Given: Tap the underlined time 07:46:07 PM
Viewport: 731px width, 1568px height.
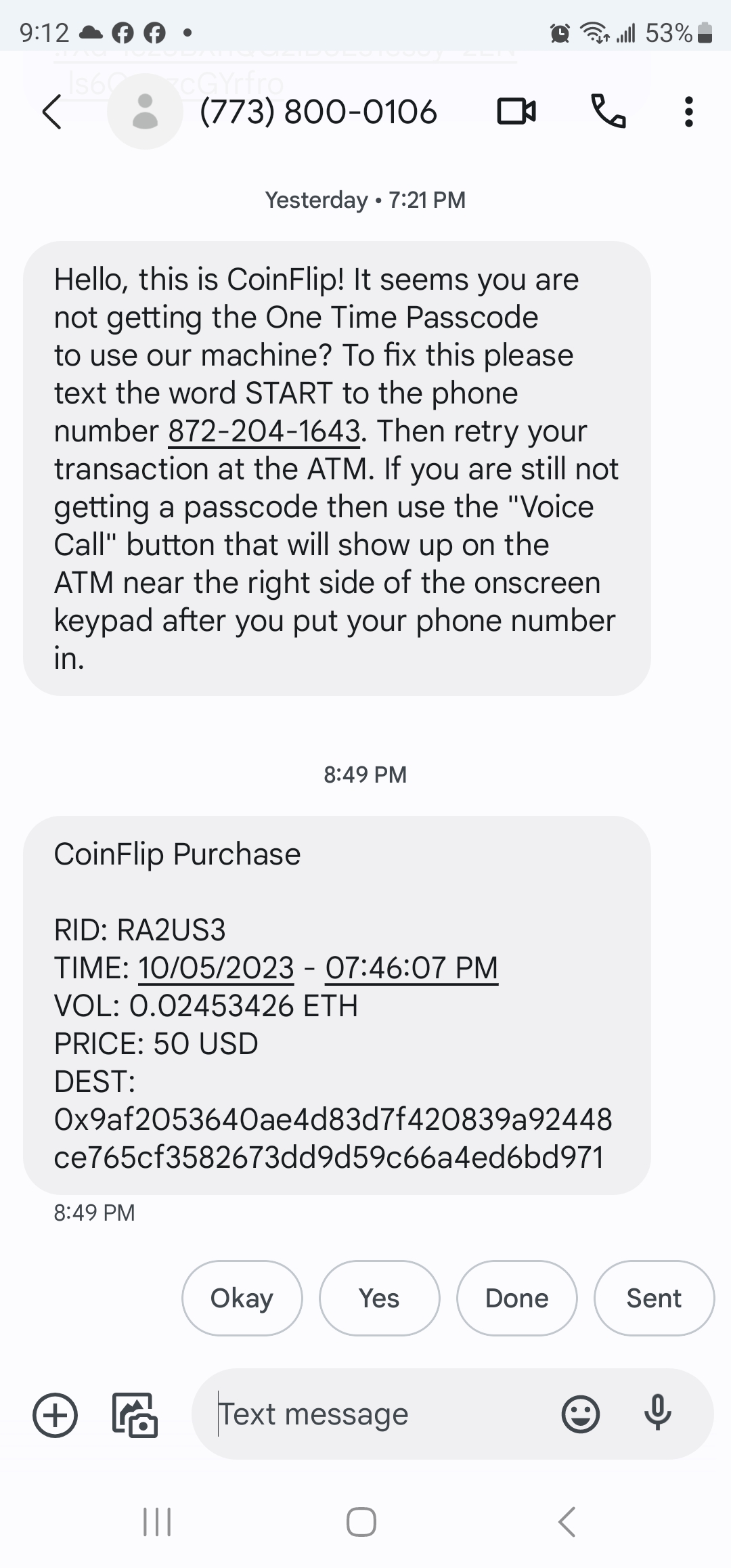Looking at the screenshot, I should coord(412,967).
